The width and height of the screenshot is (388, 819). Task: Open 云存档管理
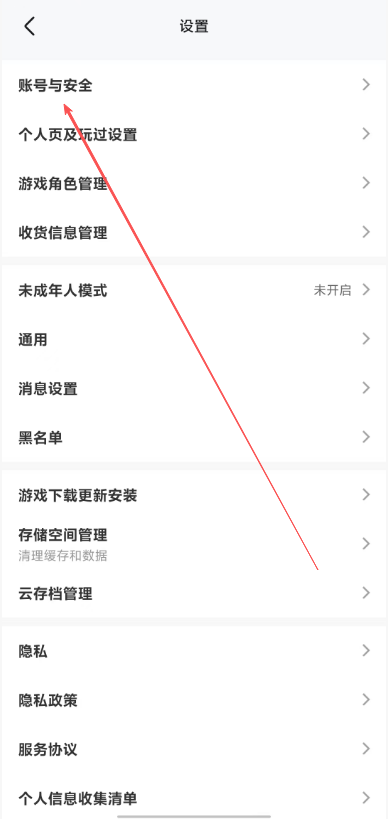tap(194, 593)
